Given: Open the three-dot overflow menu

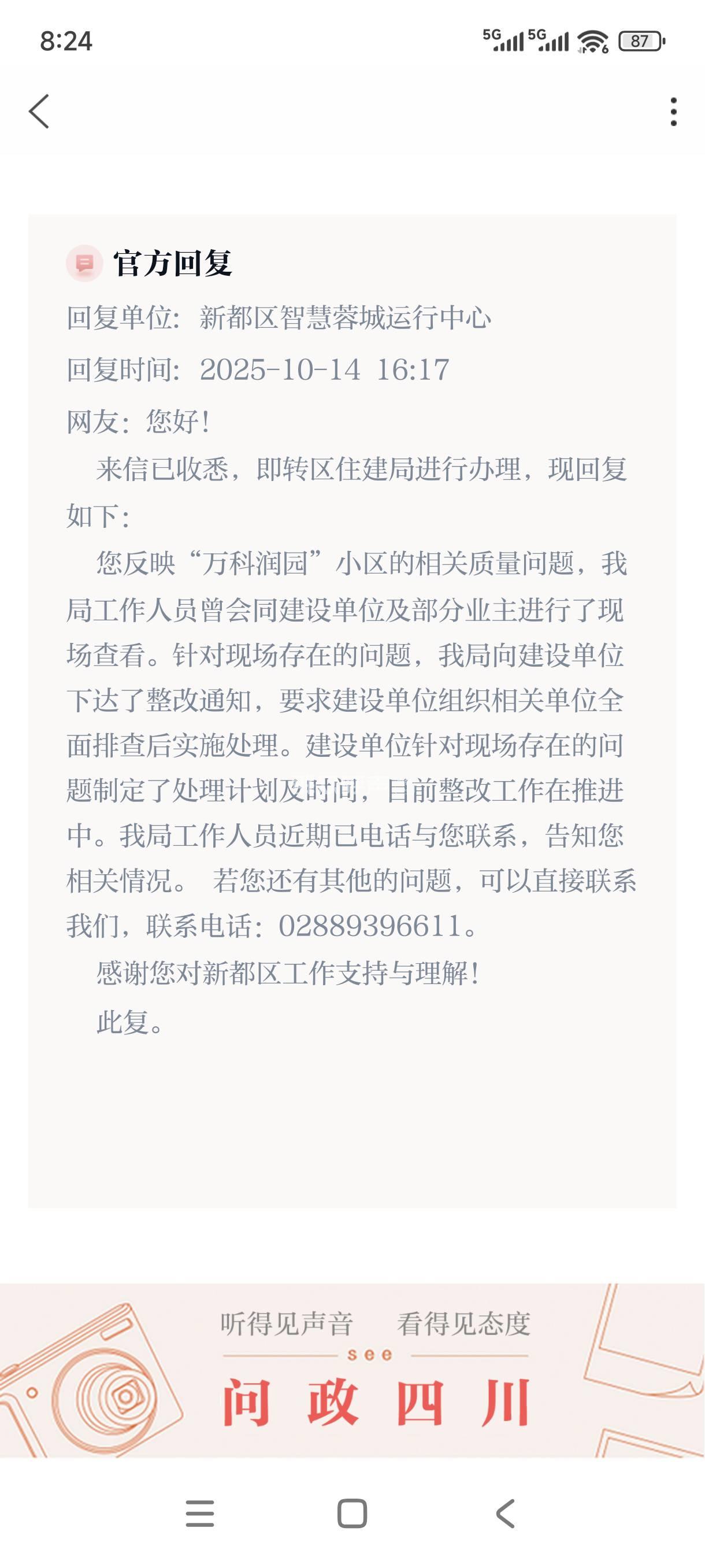Looking at the screenshot, I should tap(673, 112).
